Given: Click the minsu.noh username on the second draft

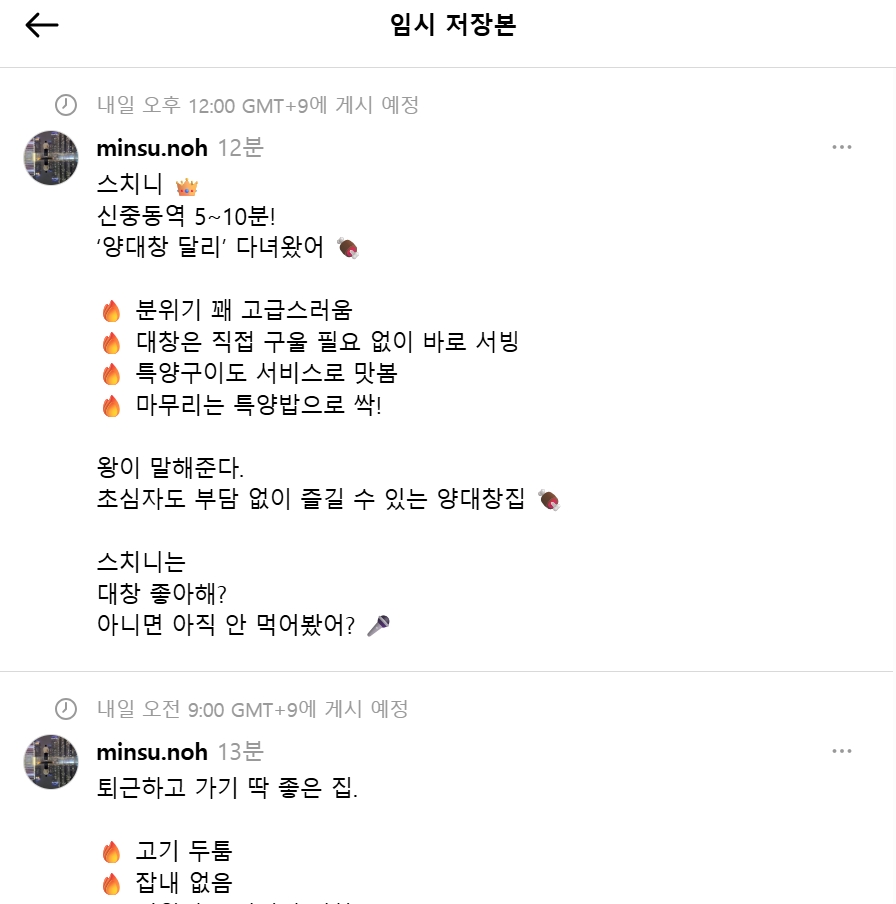Looking at the screenshot, I should [x=150, y=749].
